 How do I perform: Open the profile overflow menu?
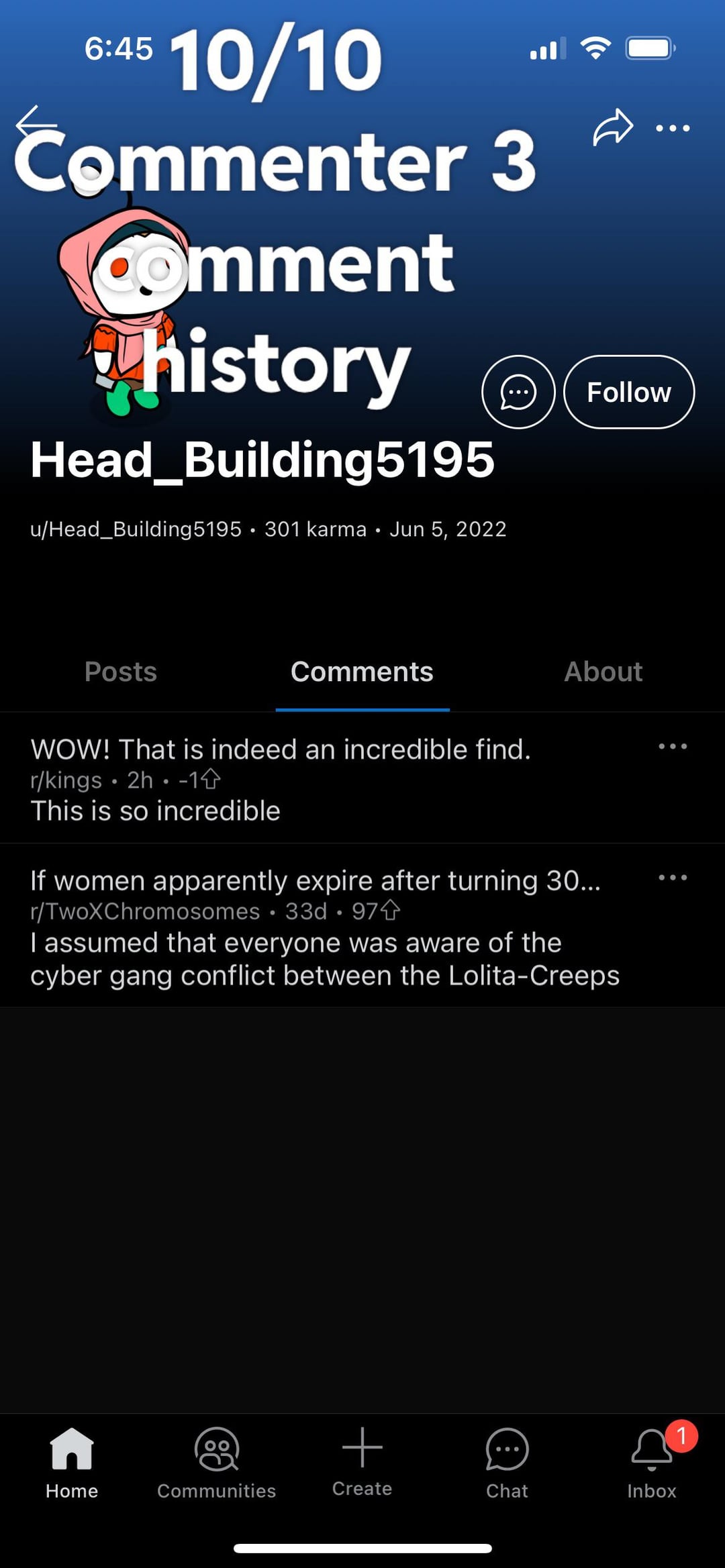673,128
